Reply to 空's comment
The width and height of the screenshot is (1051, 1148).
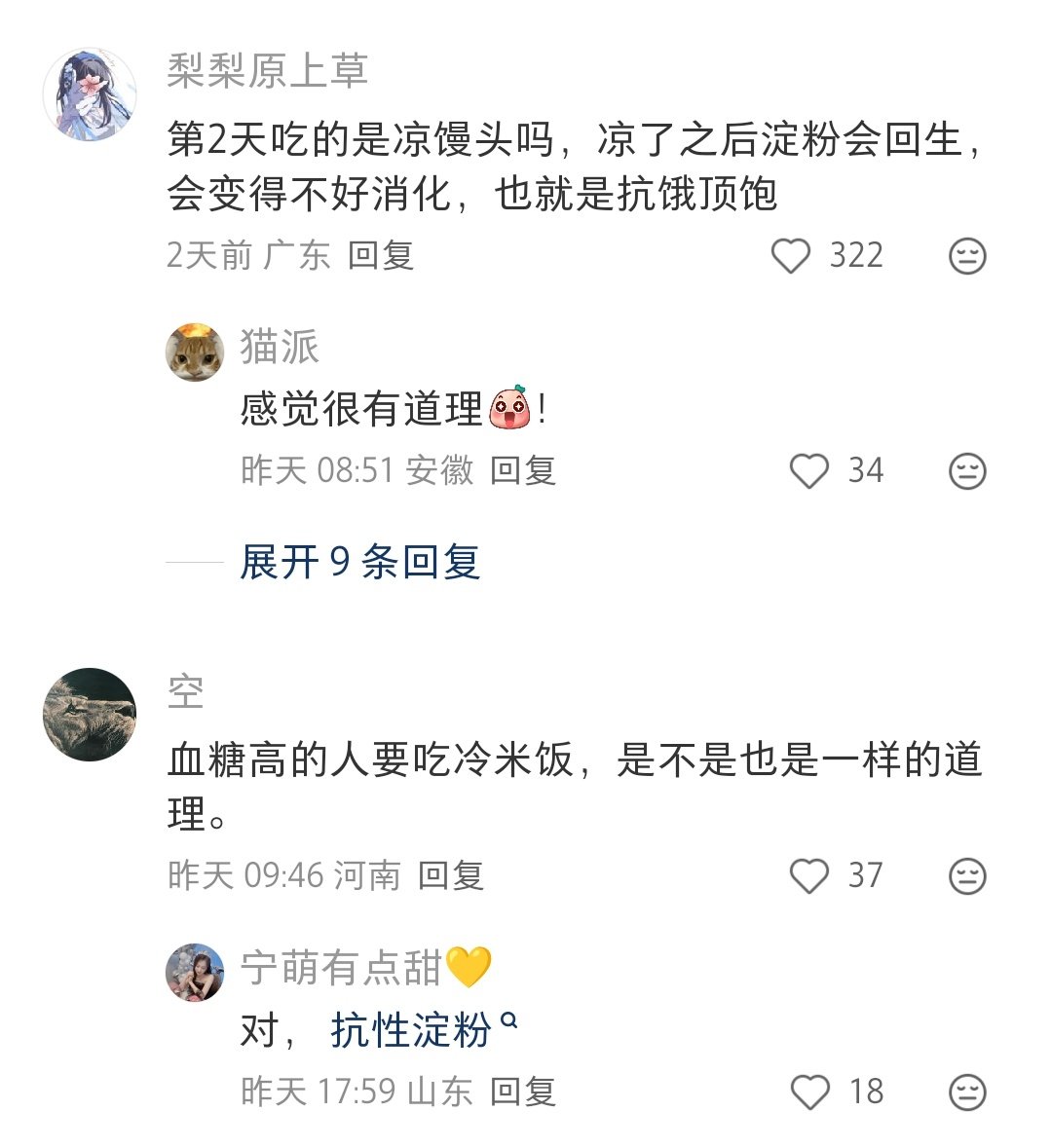[451, 875]
